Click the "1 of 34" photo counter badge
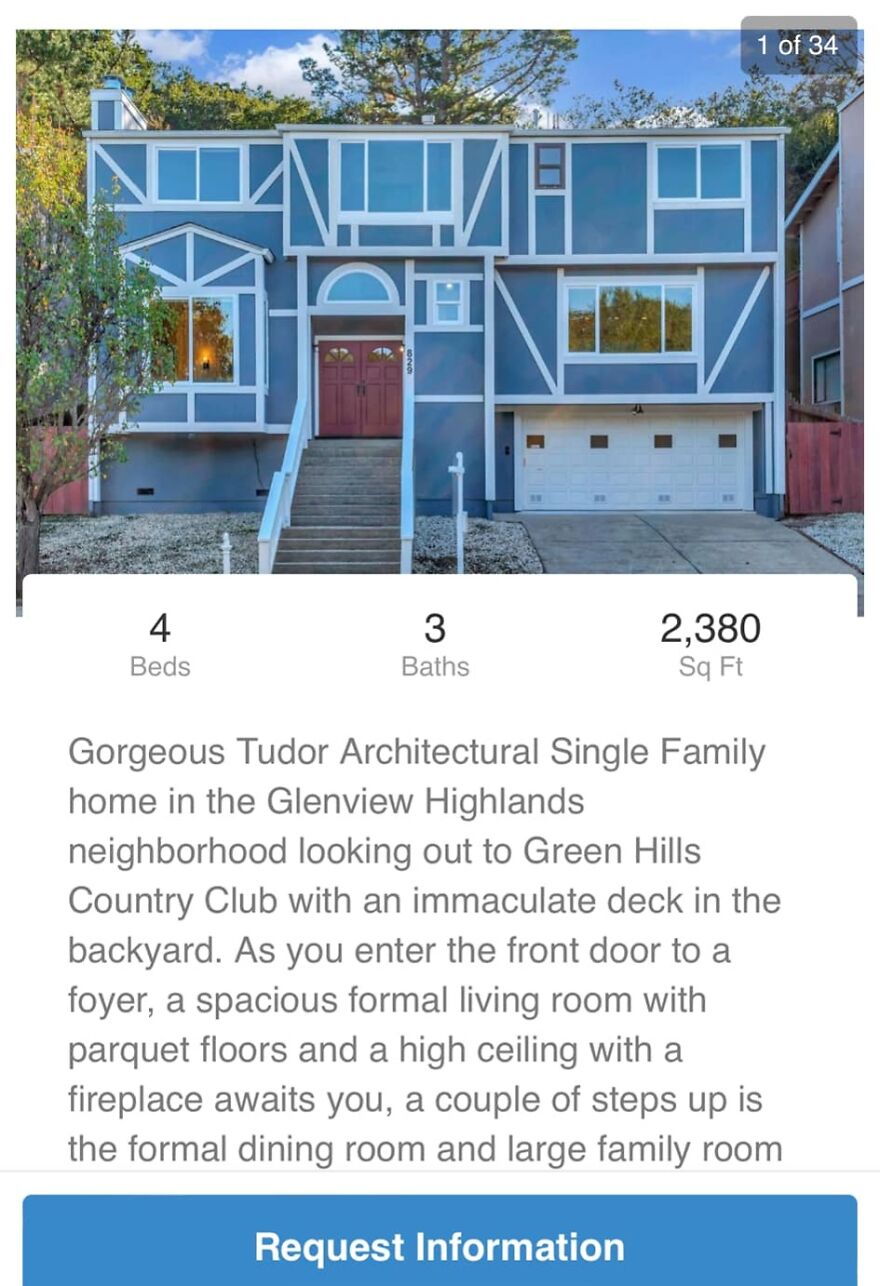This screenshot has height=1286, width=880. point(796,44)
